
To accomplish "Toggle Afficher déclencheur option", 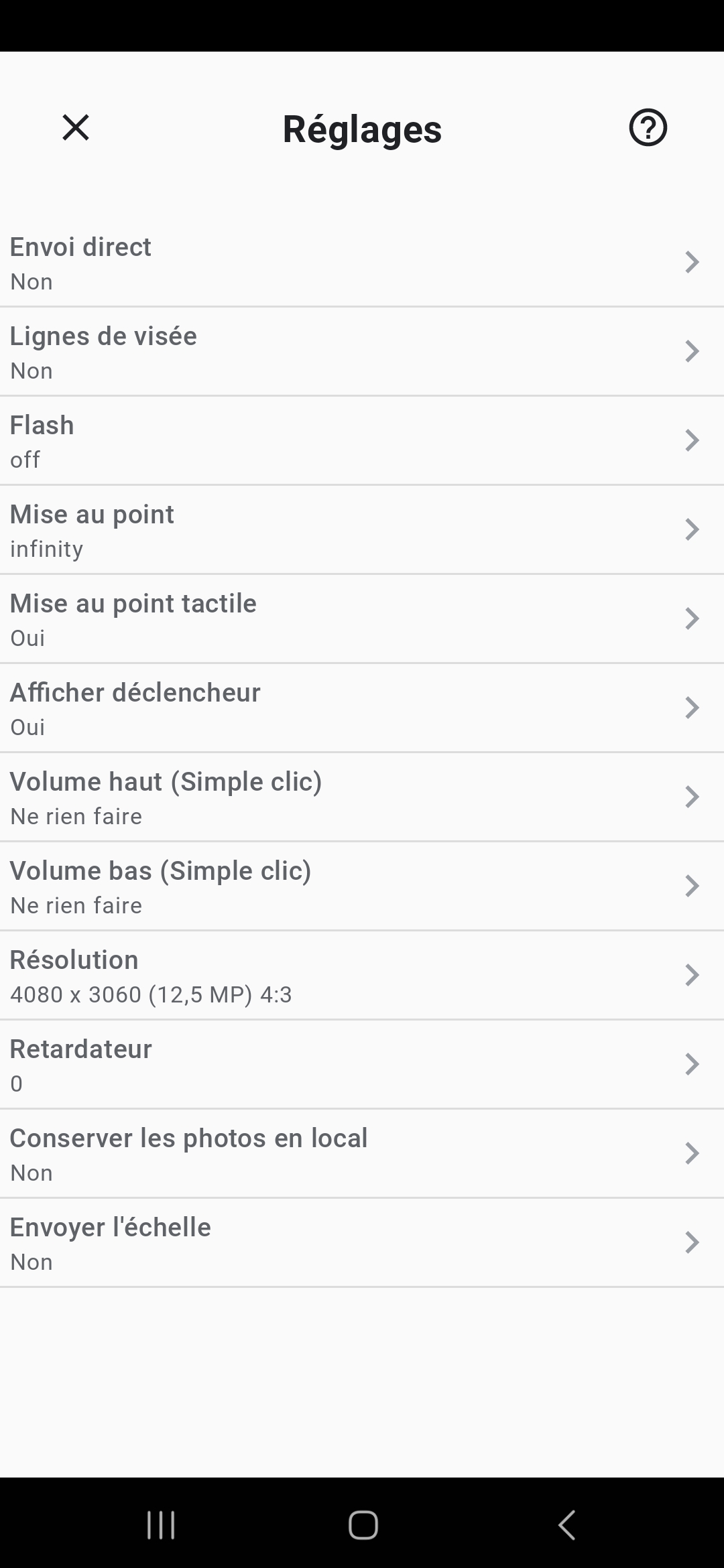I will tap(362, 707).
